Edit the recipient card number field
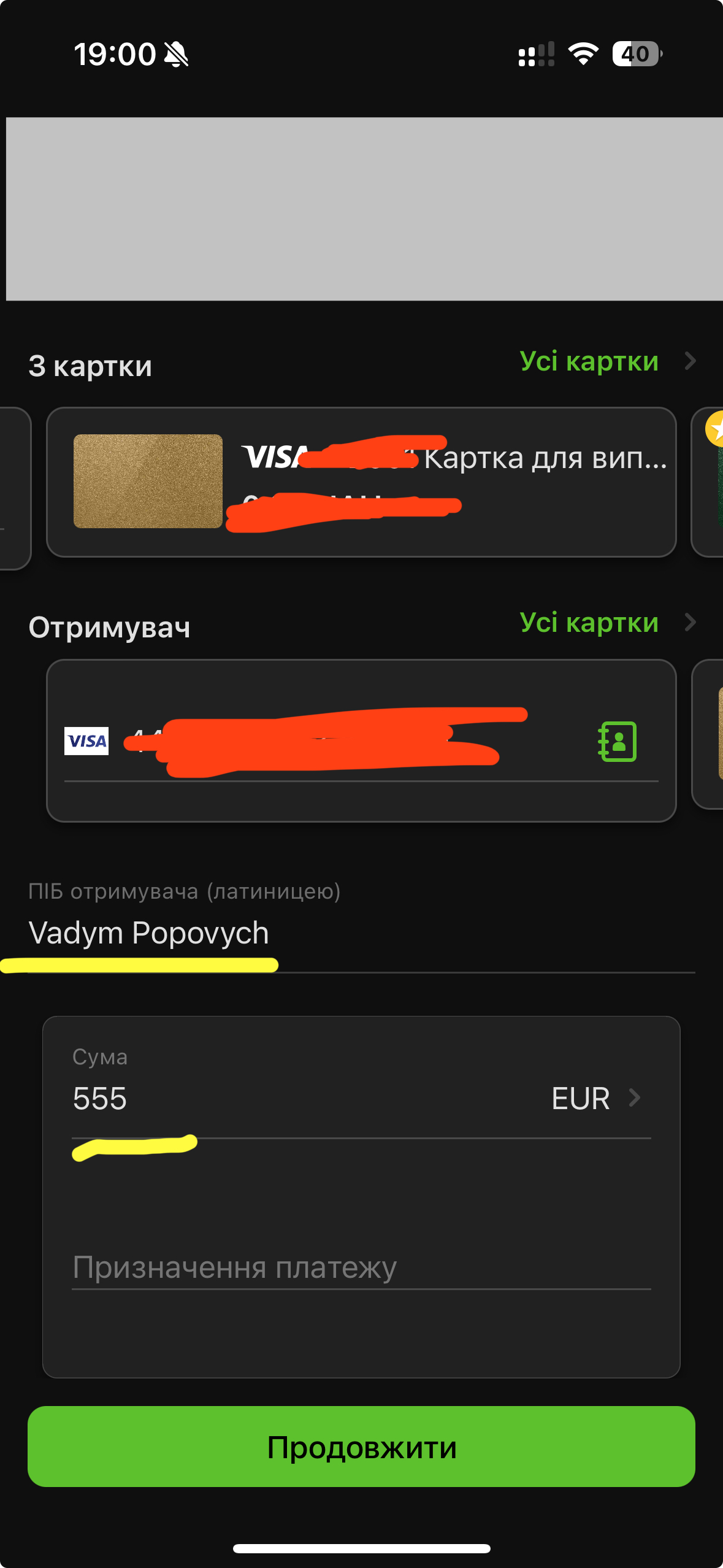Viewport: 723px width, 1568px height. pyautogui.click(x=343, y=742)
